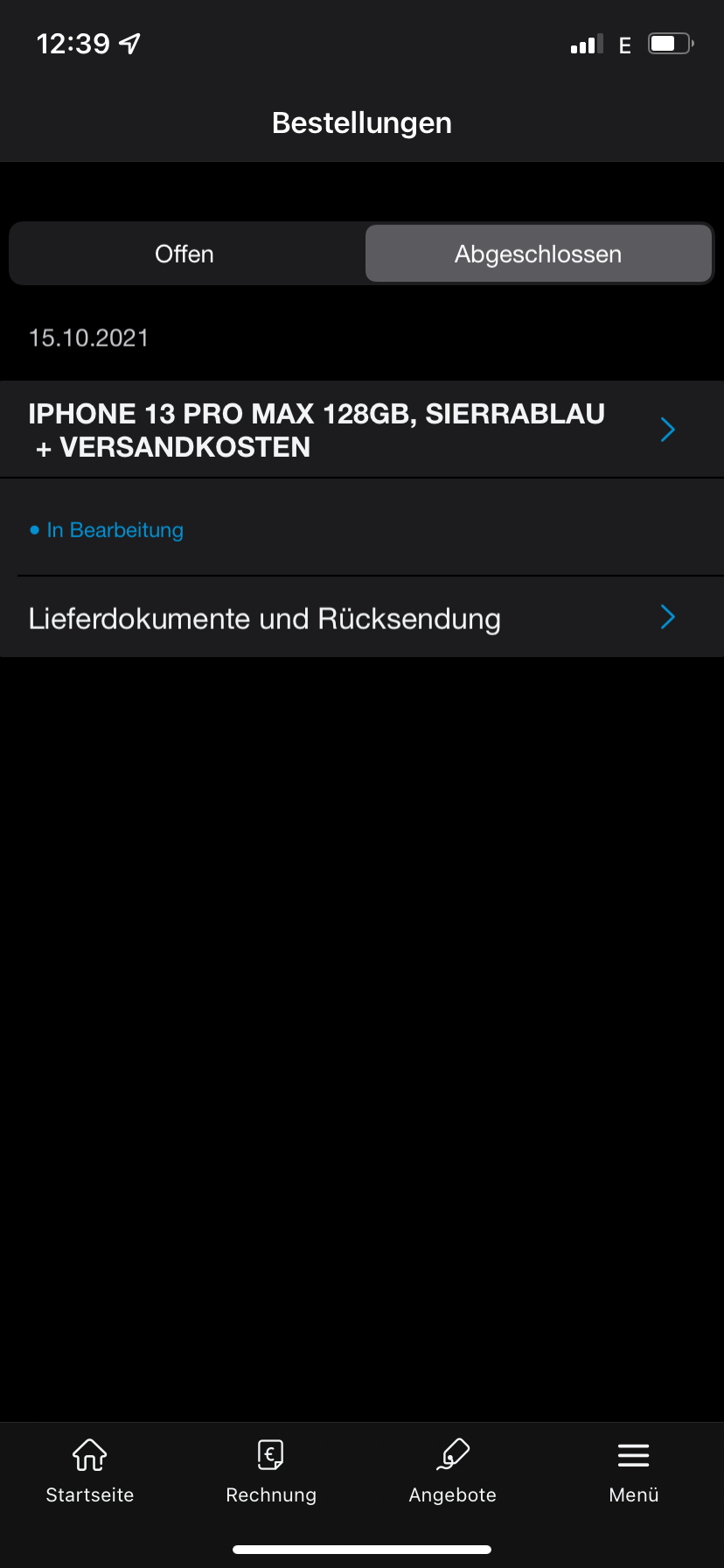Go to the Startseite tab
This screenshot has width=724, height=1568.
[x=90, y=1471]
